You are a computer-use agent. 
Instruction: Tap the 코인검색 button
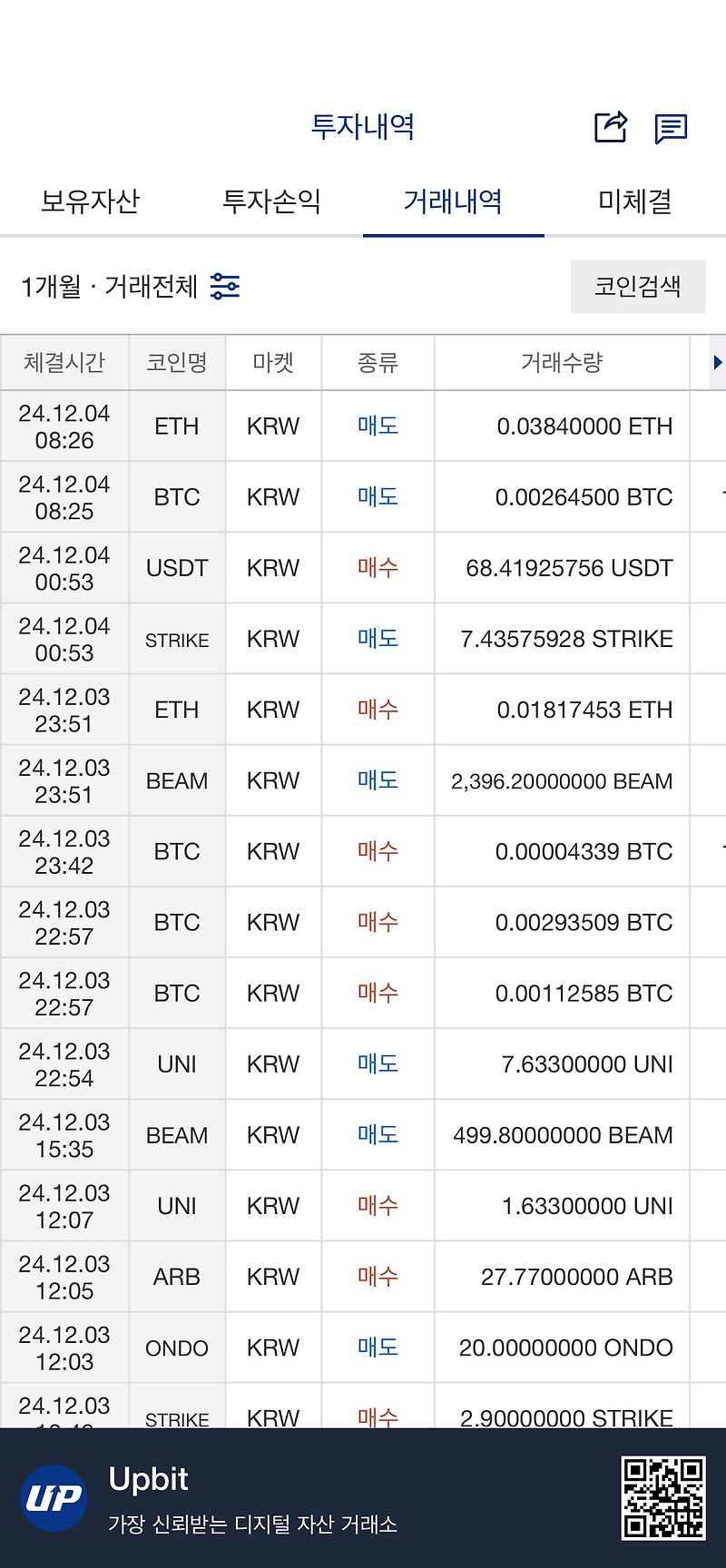637,287
